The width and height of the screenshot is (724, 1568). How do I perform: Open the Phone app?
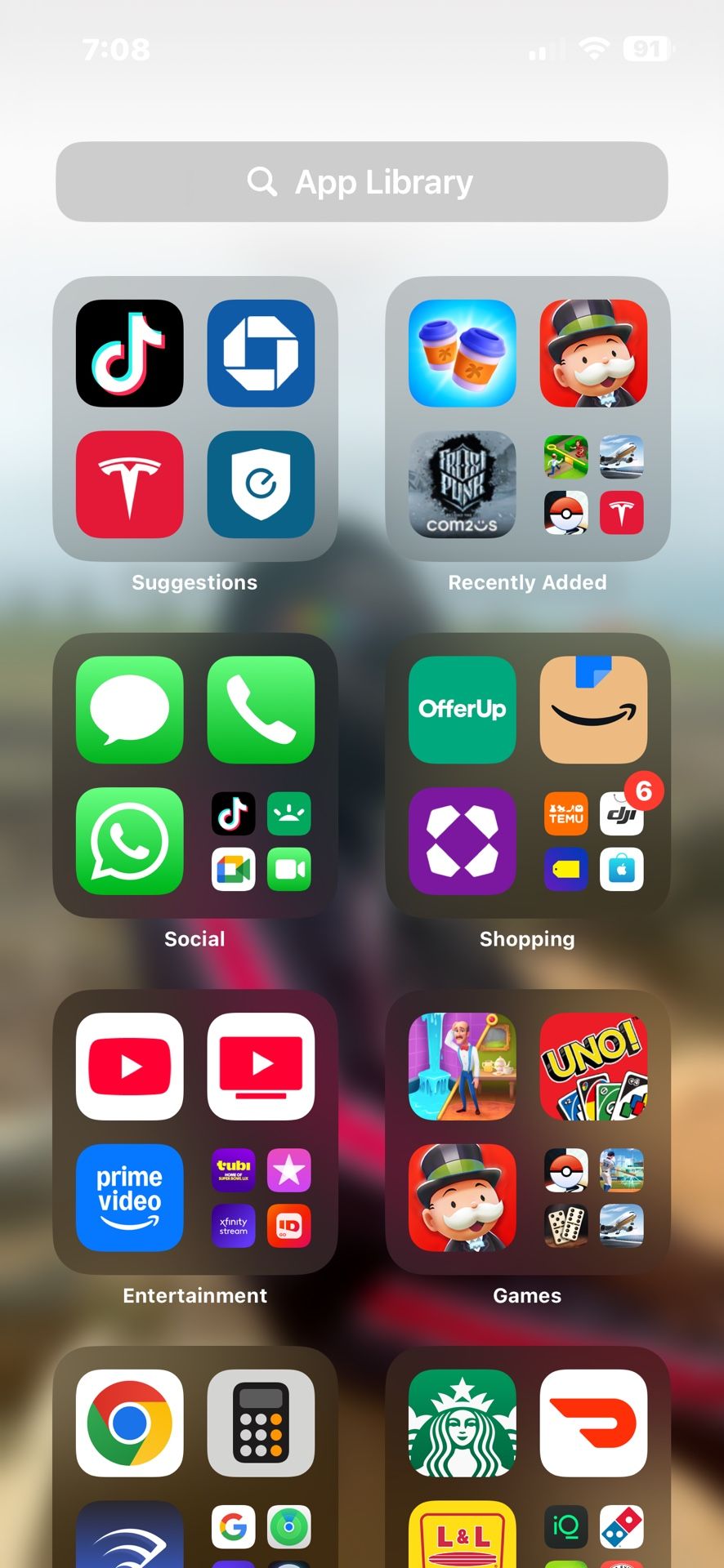click(x=261, y=709)
